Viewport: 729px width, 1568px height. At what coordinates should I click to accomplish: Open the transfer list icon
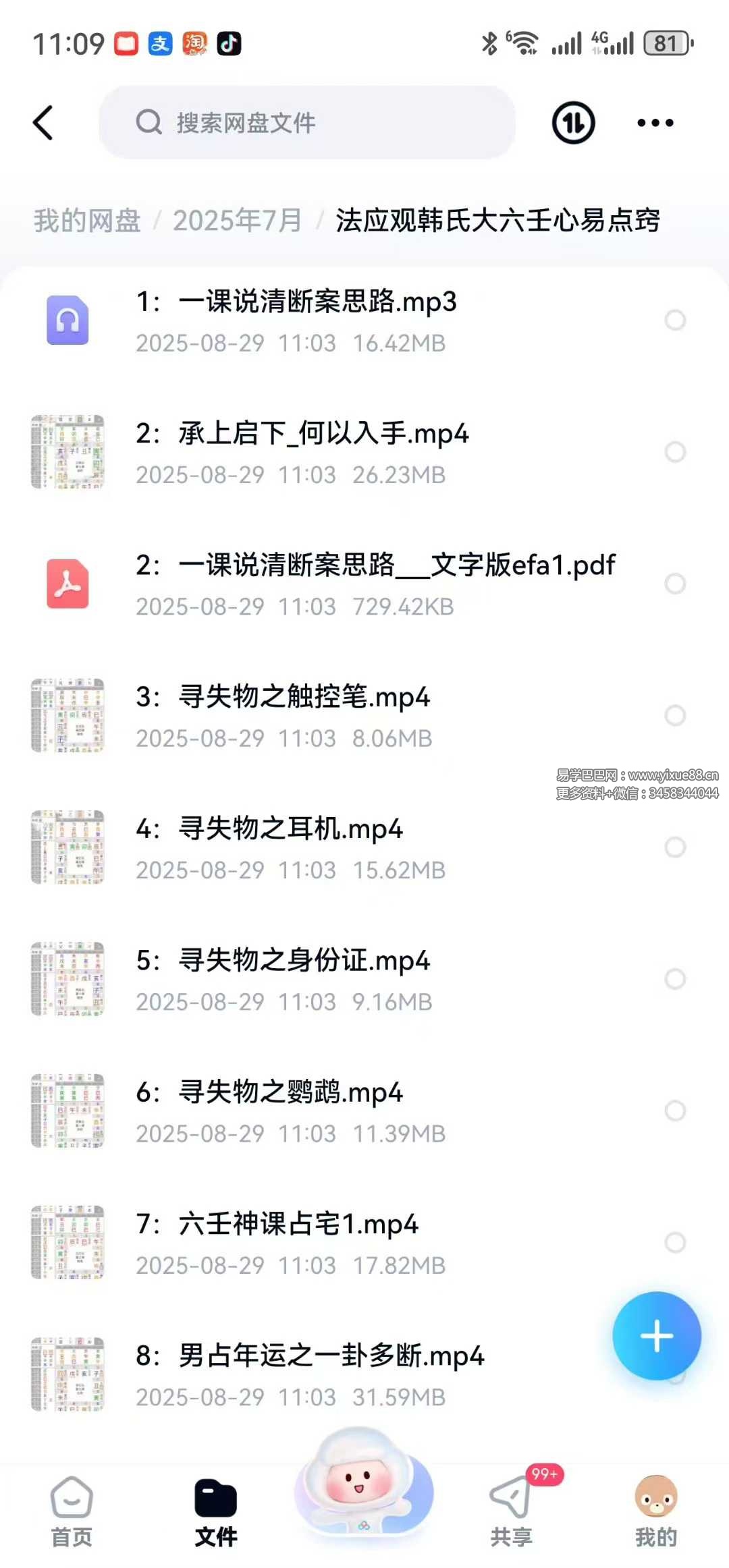573,123
